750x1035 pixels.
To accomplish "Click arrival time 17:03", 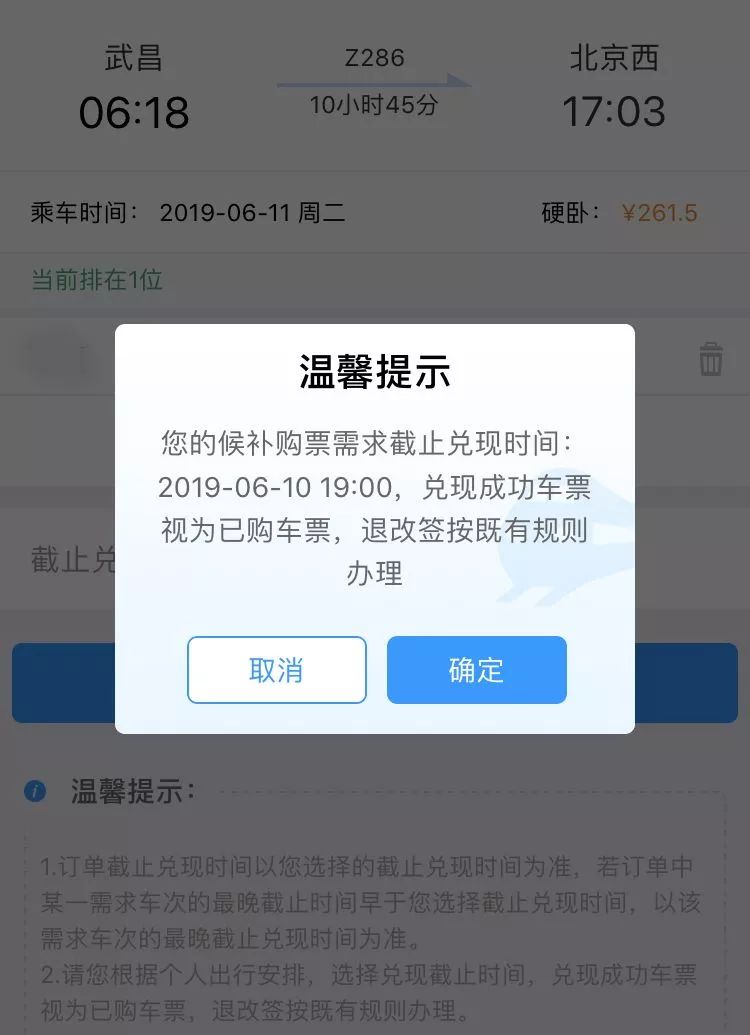I will [617, 113].
